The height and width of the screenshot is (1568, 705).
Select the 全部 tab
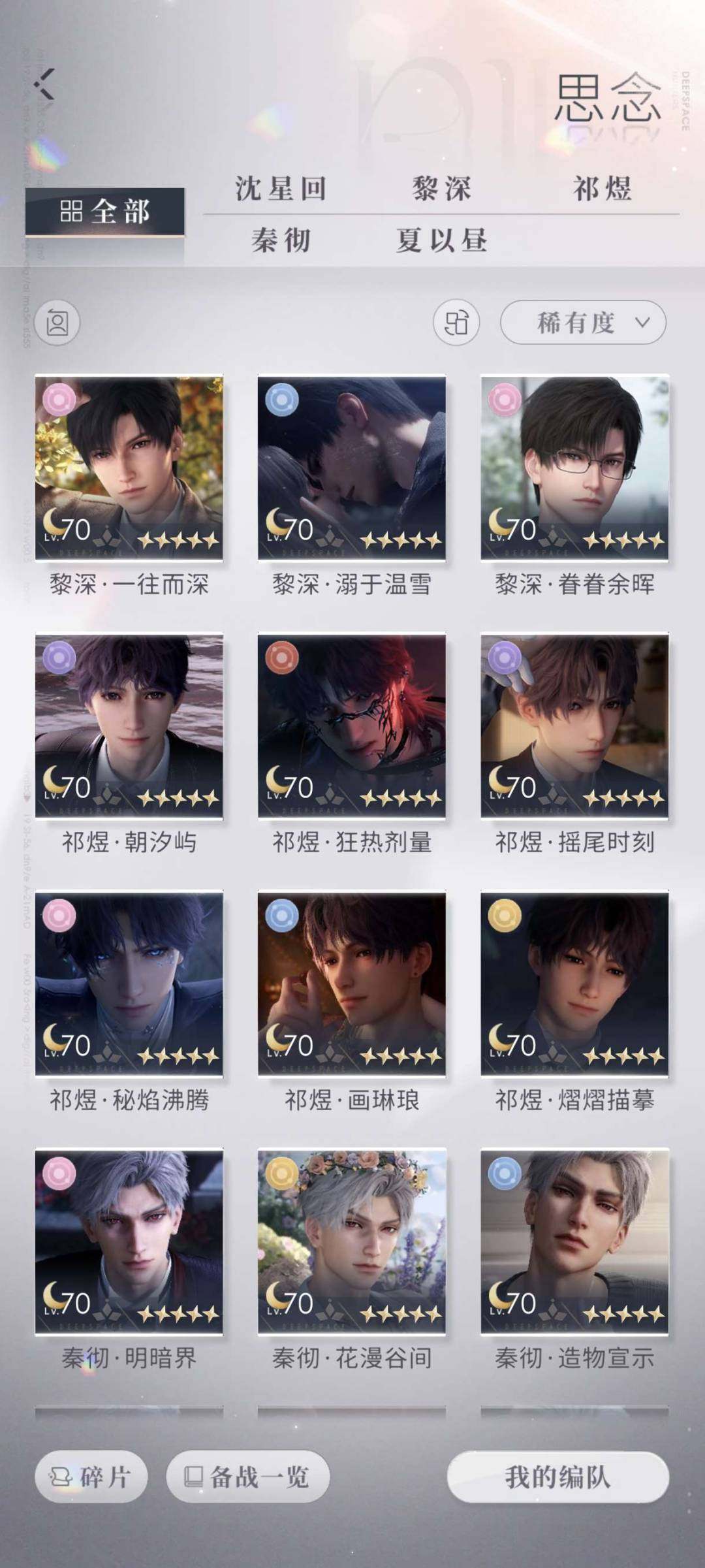(x=105, y=212)
